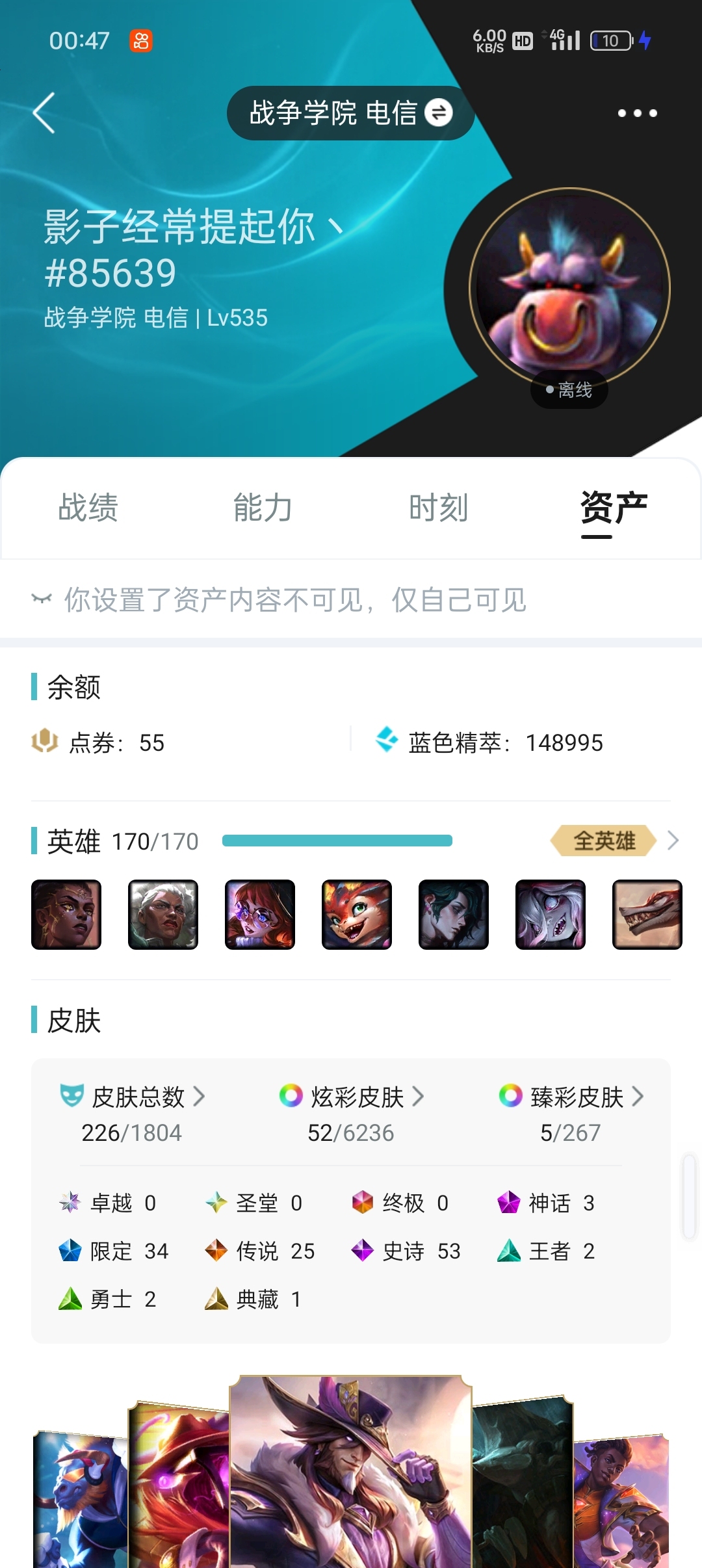Viewport: 702px width, 1568px height.
Task: Select the 资产 tab
Action: point(614,508)
